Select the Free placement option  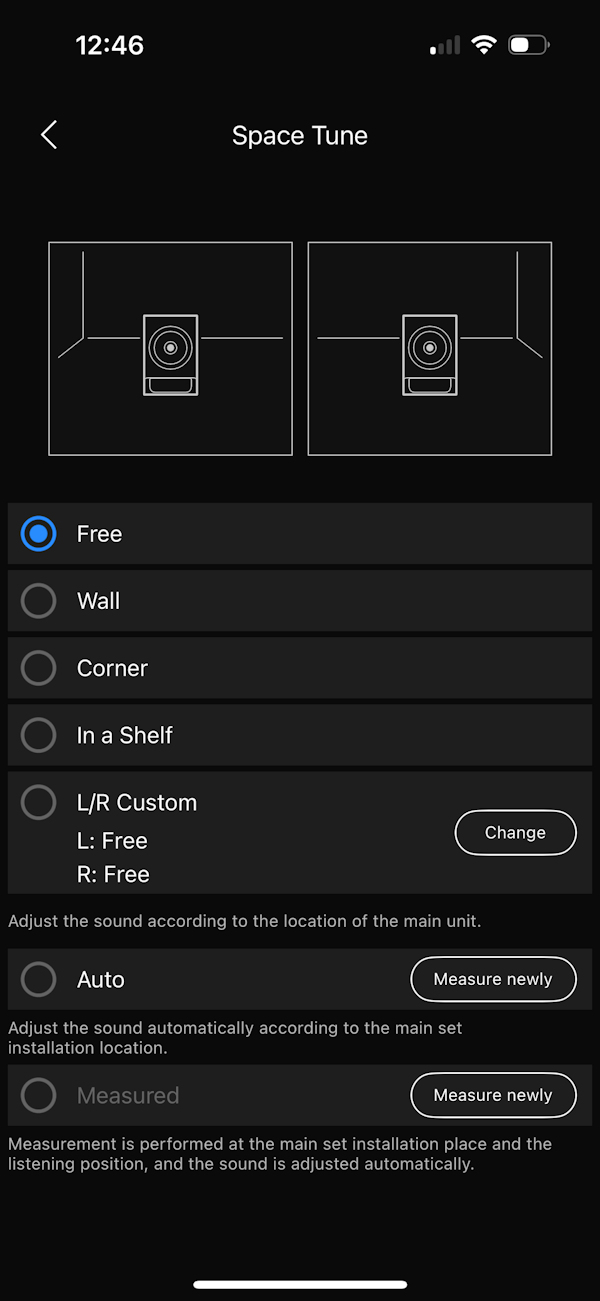[300, 534]
